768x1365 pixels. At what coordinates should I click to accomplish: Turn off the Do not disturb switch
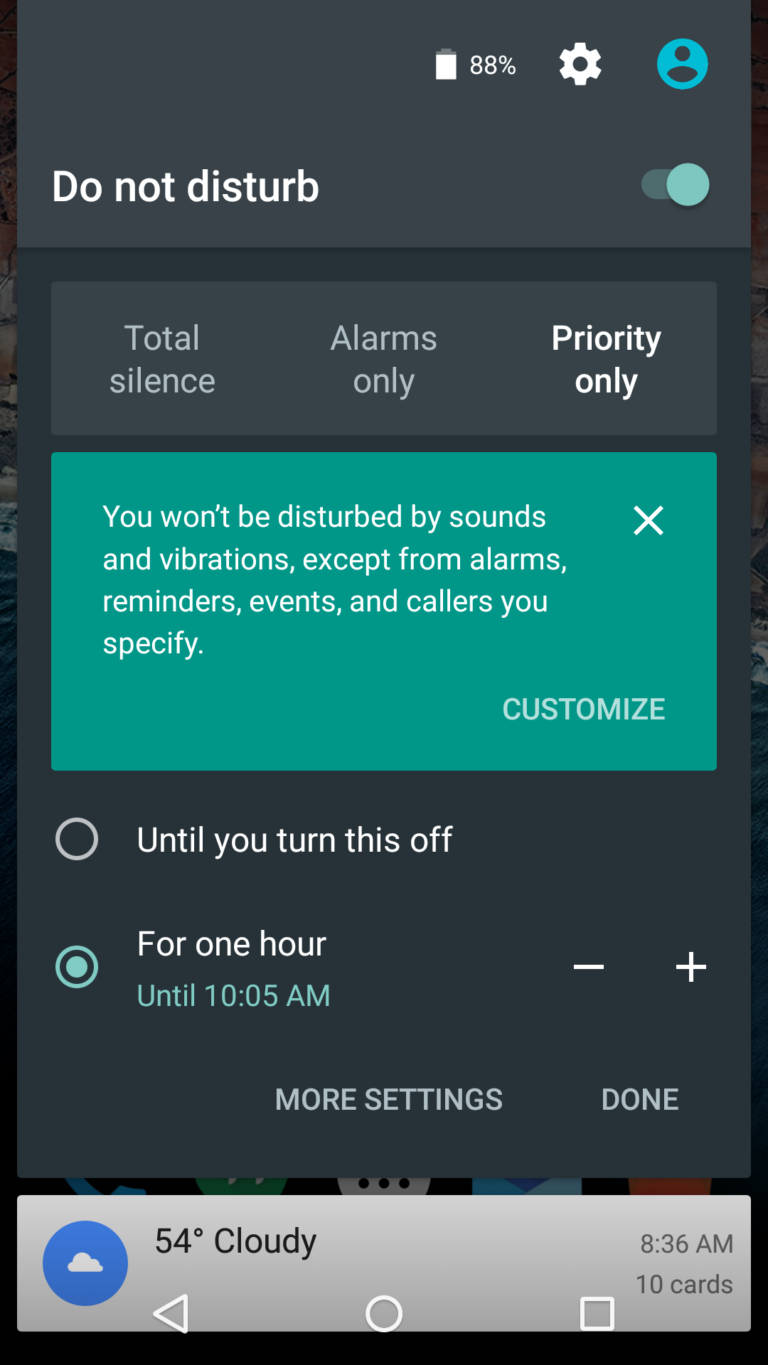[x=676, y=186]
